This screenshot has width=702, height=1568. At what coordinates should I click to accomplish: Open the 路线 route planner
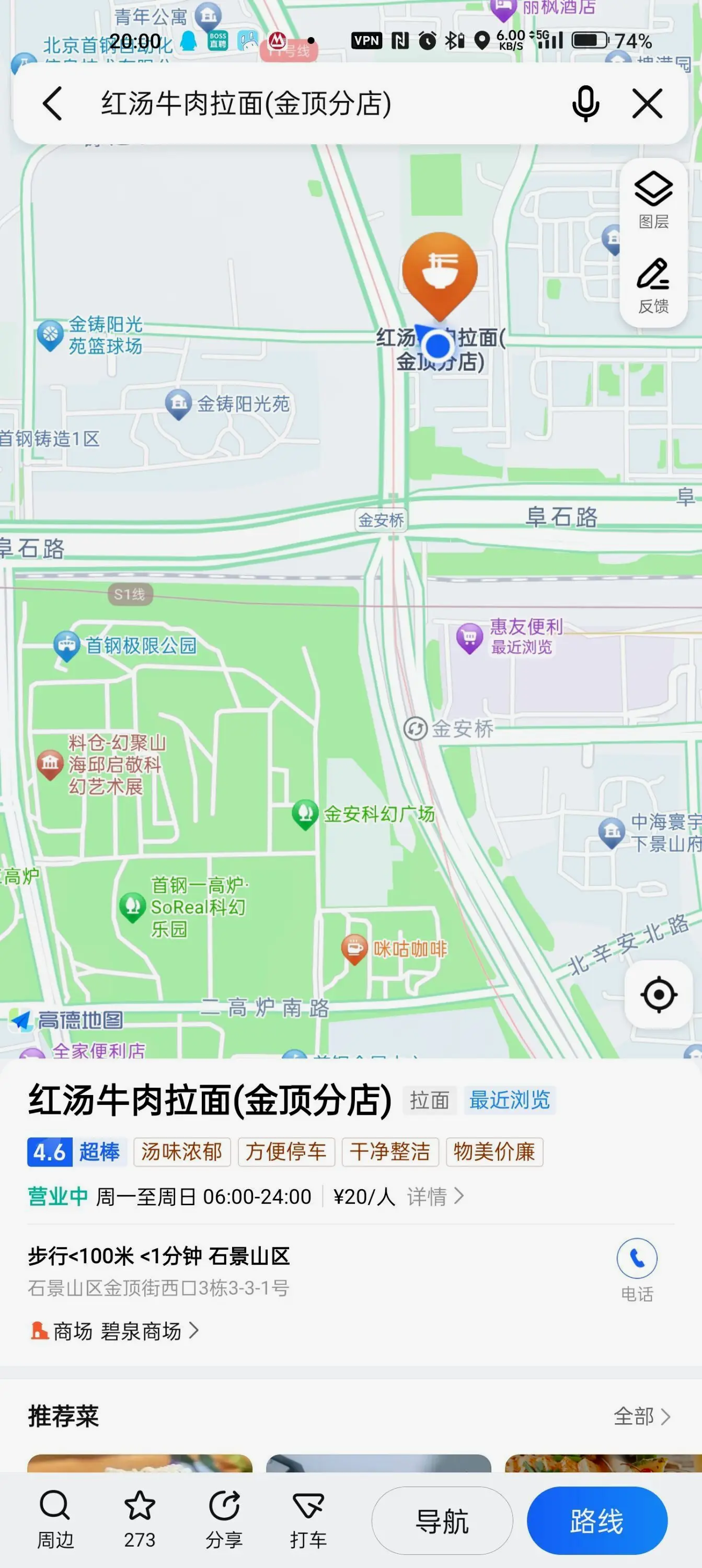(x=596, y=1520)
